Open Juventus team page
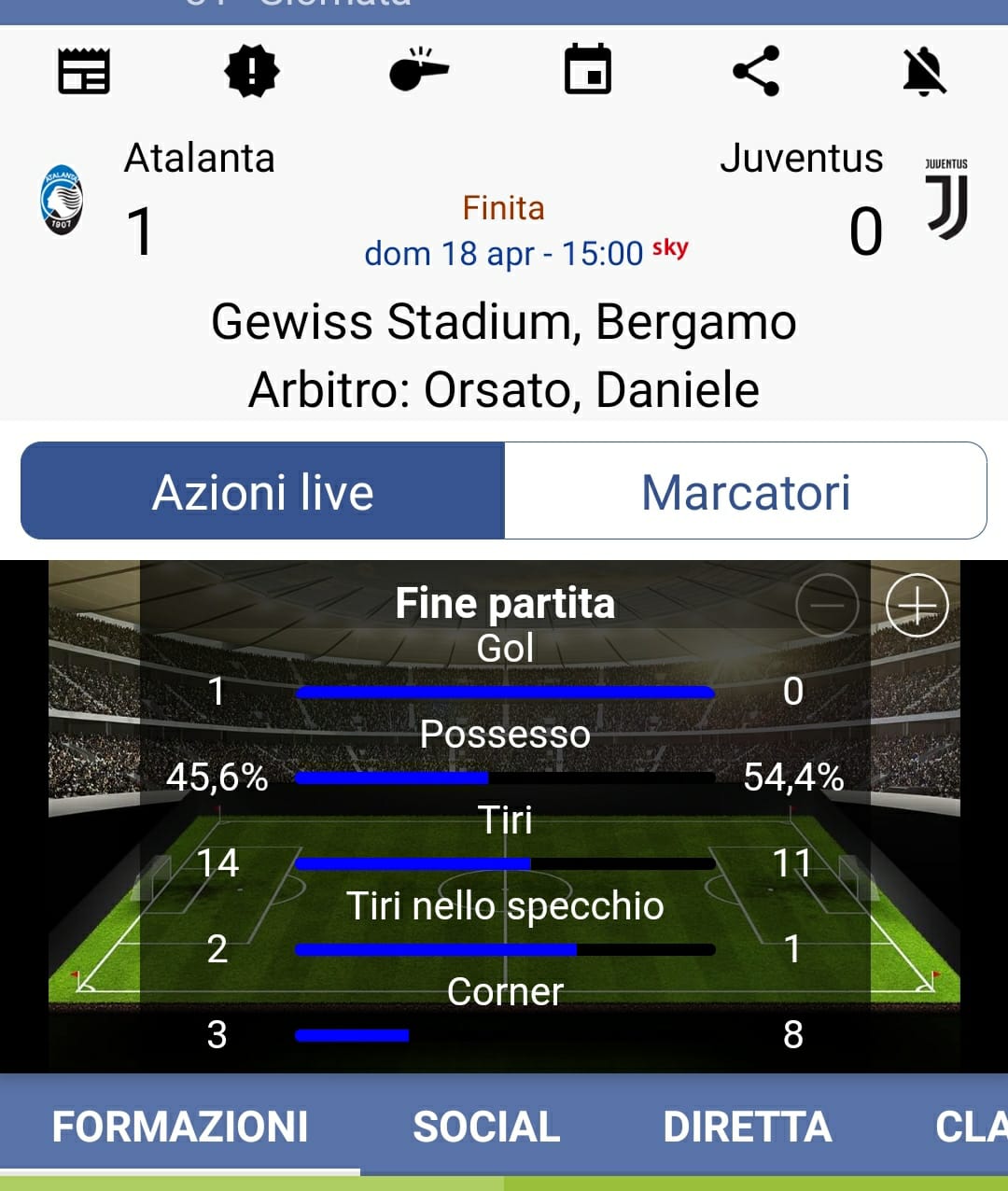The image size is (1008, 1191). click(x=946, y=198)
